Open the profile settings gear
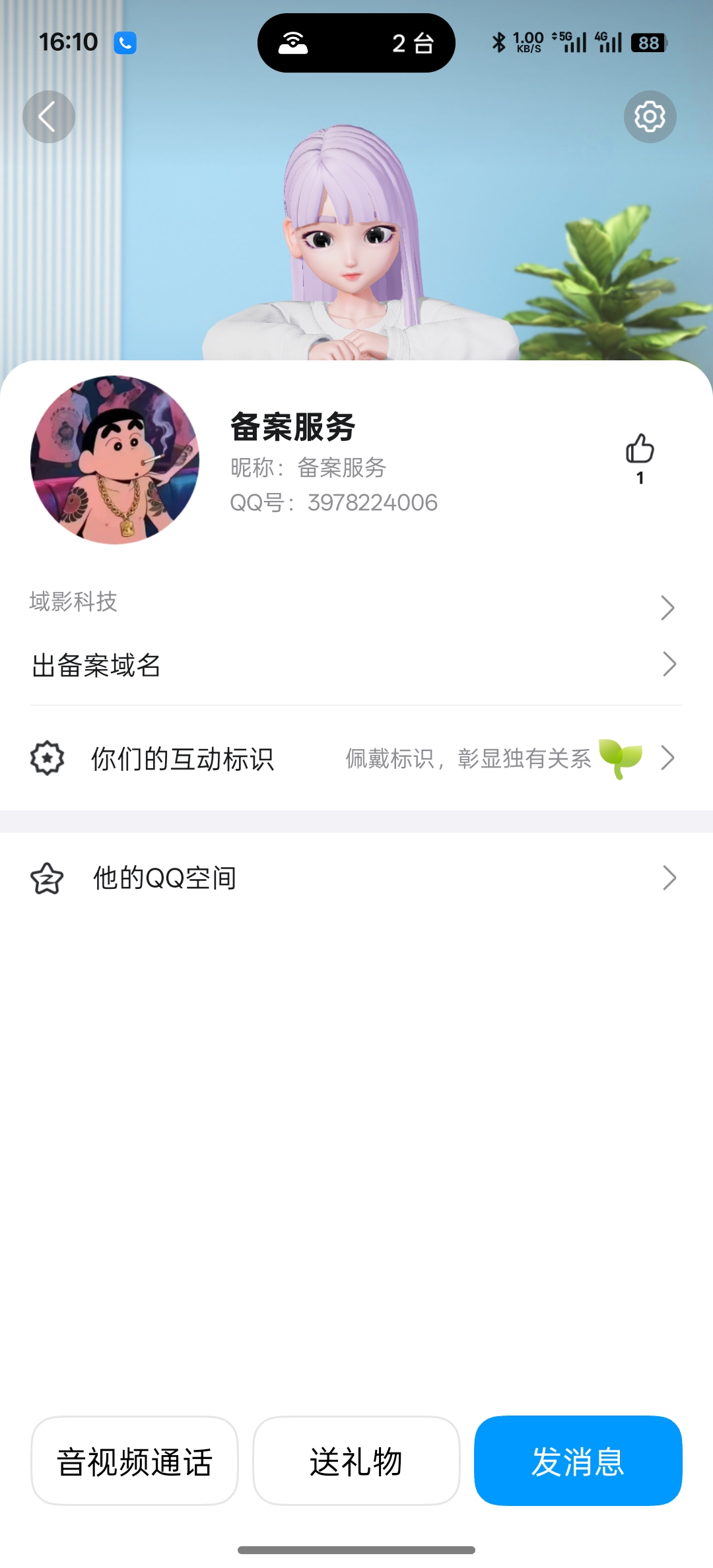The height and width of the screenshot is (1568, 713). point(650,117)
